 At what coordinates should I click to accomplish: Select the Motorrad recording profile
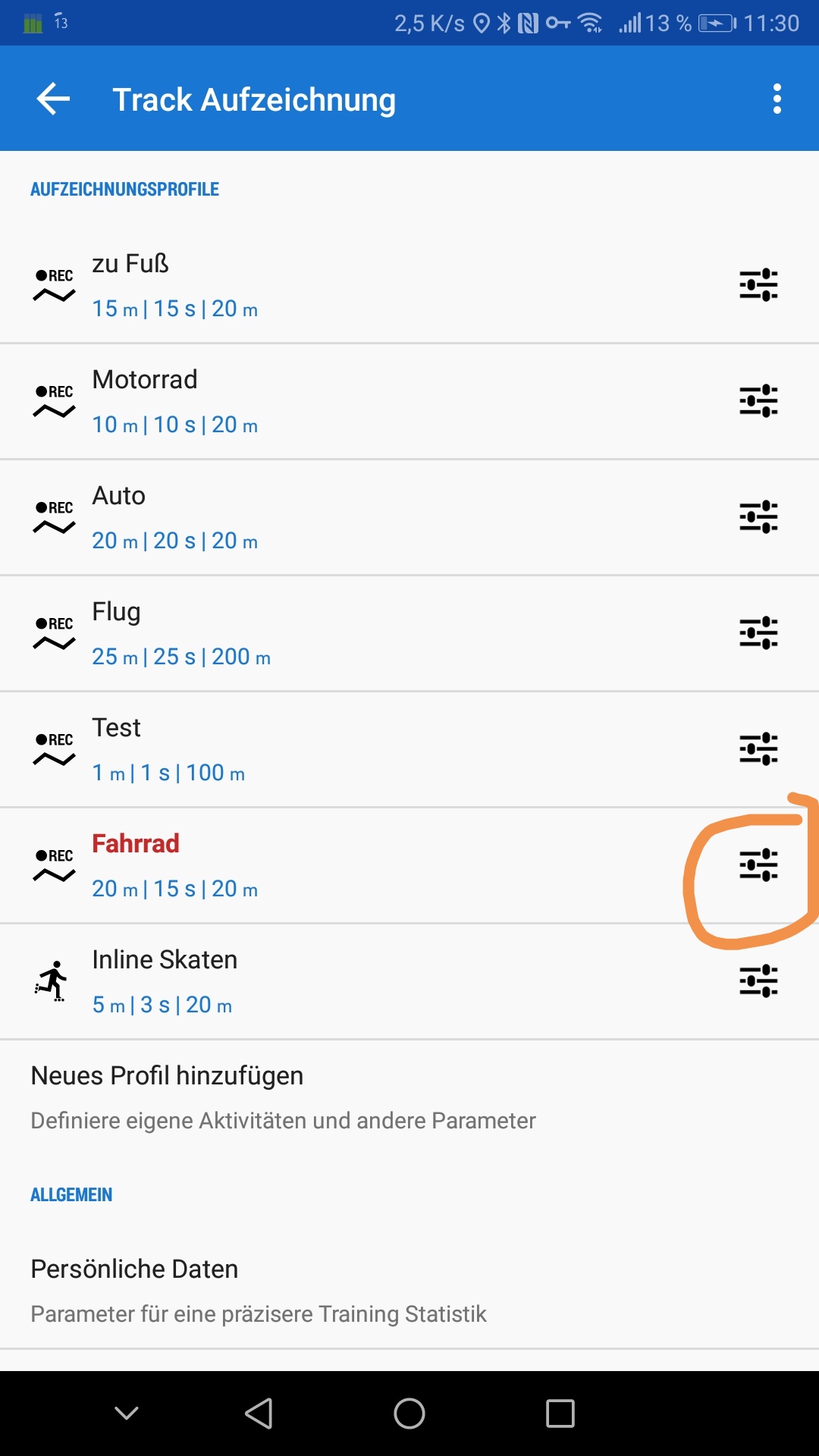303,401
